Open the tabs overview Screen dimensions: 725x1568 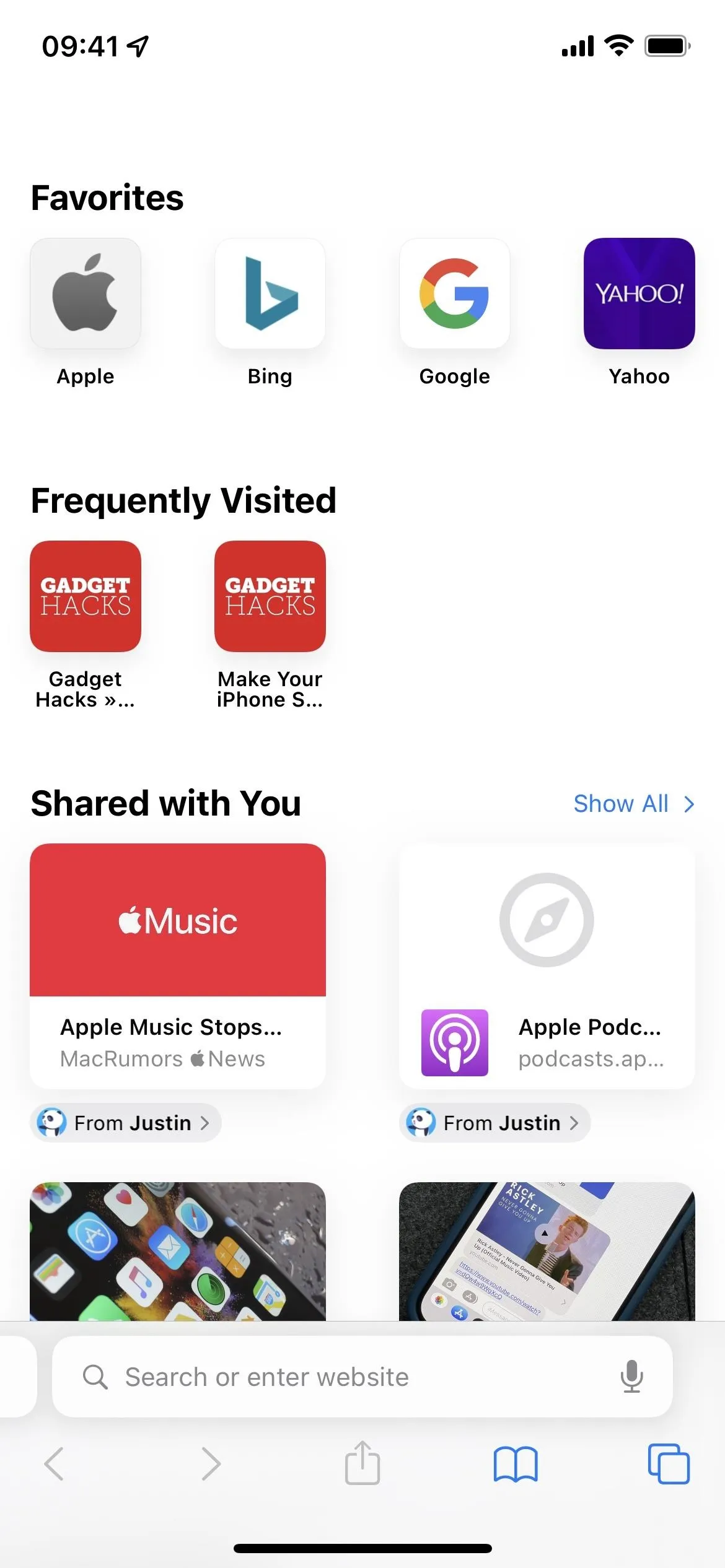click(x=669, y=1464)
